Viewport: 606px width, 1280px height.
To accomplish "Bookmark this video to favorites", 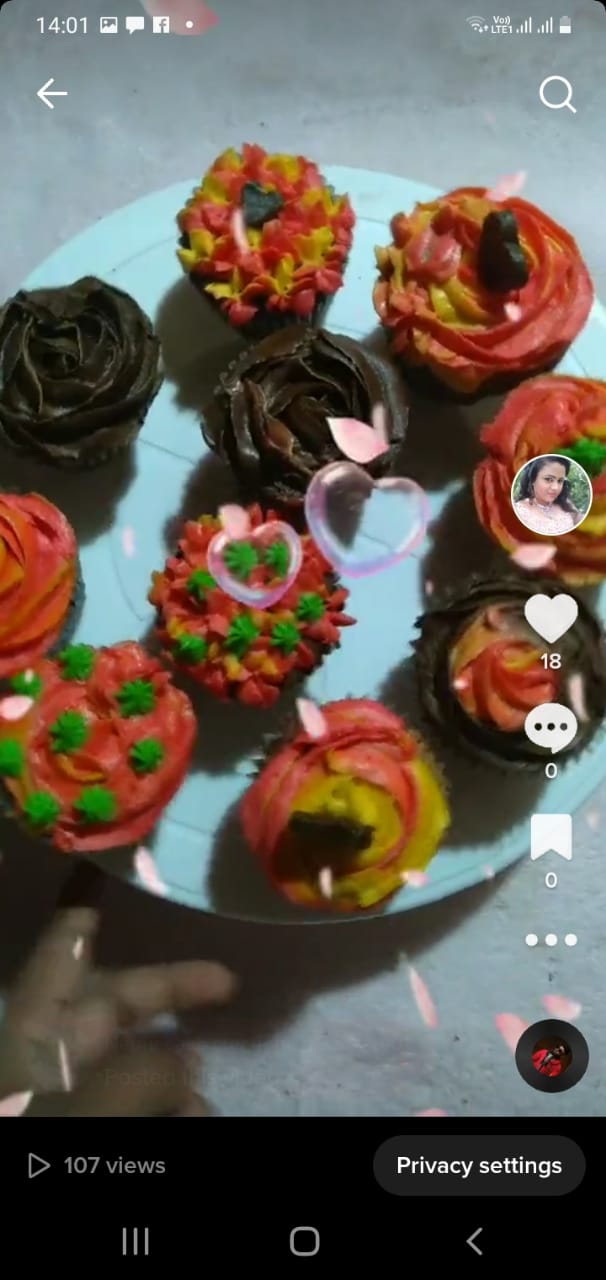I will [x=551, y=838].
